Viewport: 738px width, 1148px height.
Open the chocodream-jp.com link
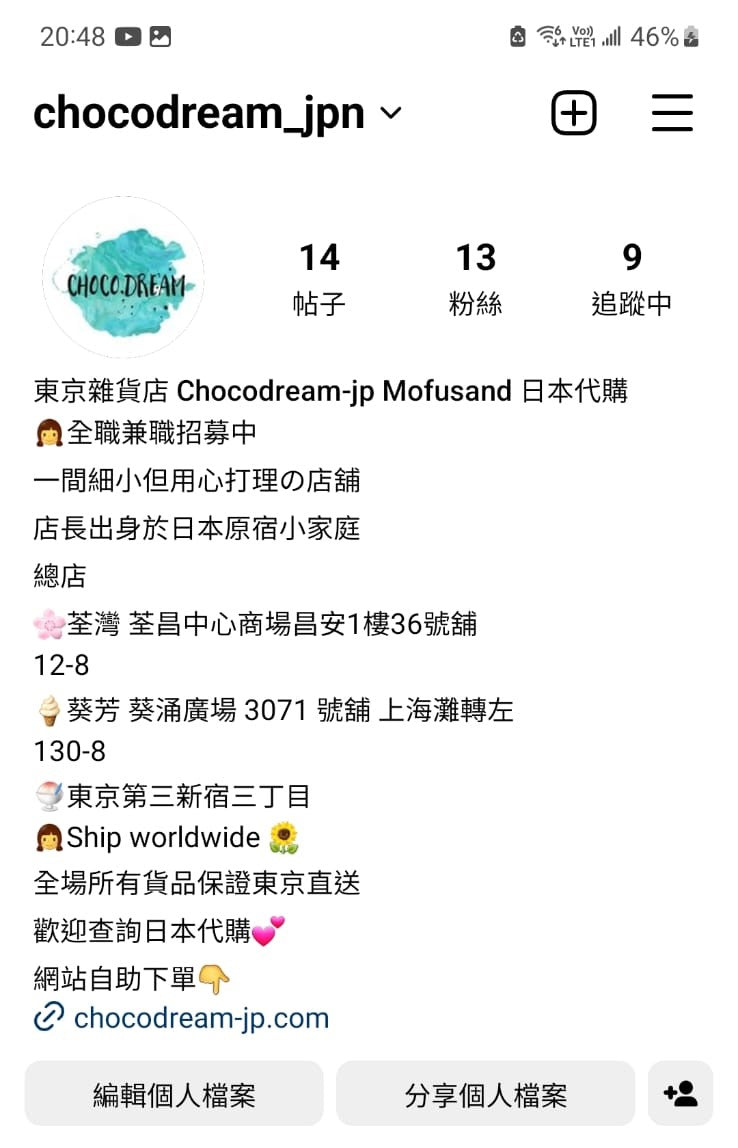coord(200,1018)
